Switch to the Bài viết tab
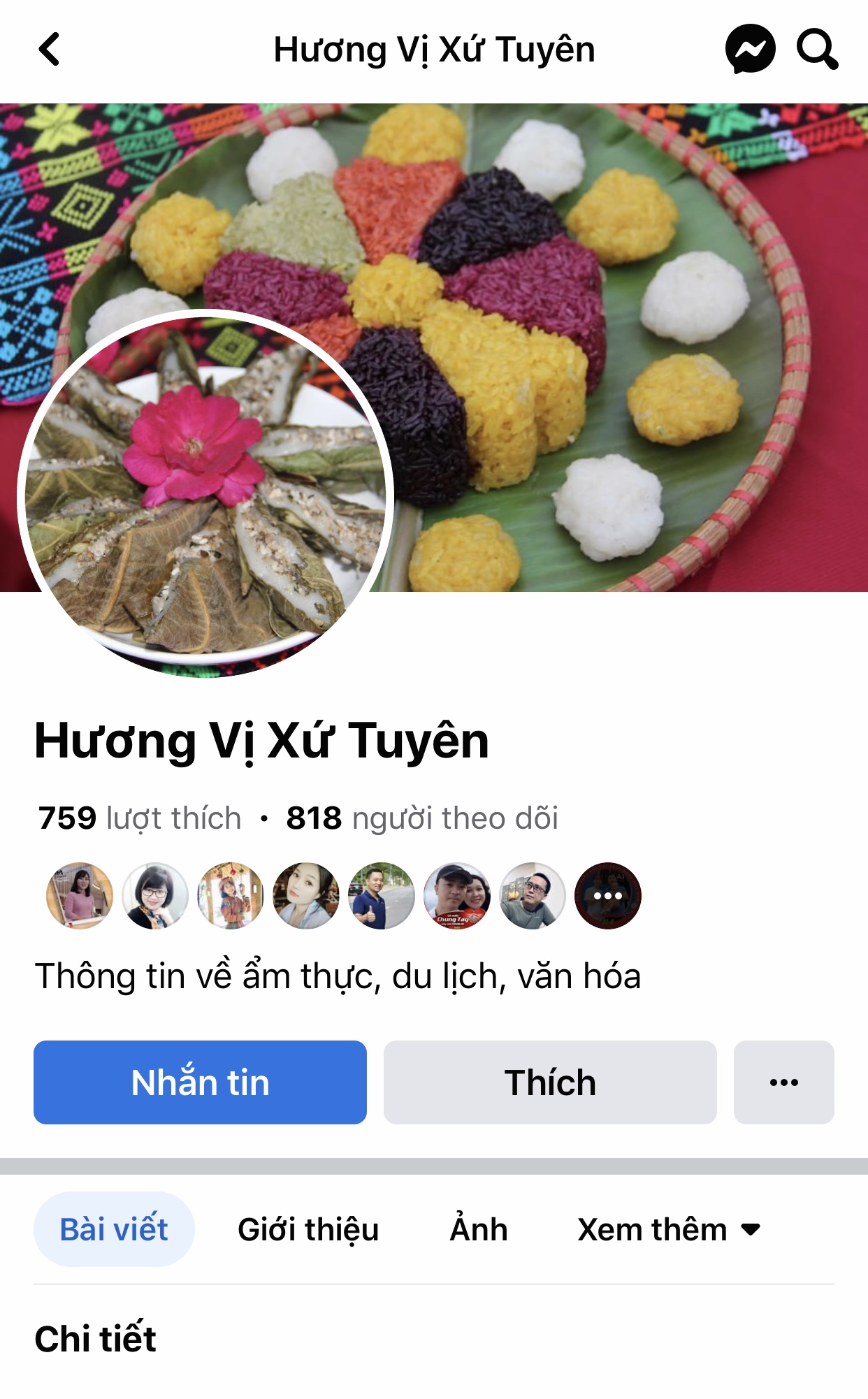The image size is (868, 1399). (114, 1229)
